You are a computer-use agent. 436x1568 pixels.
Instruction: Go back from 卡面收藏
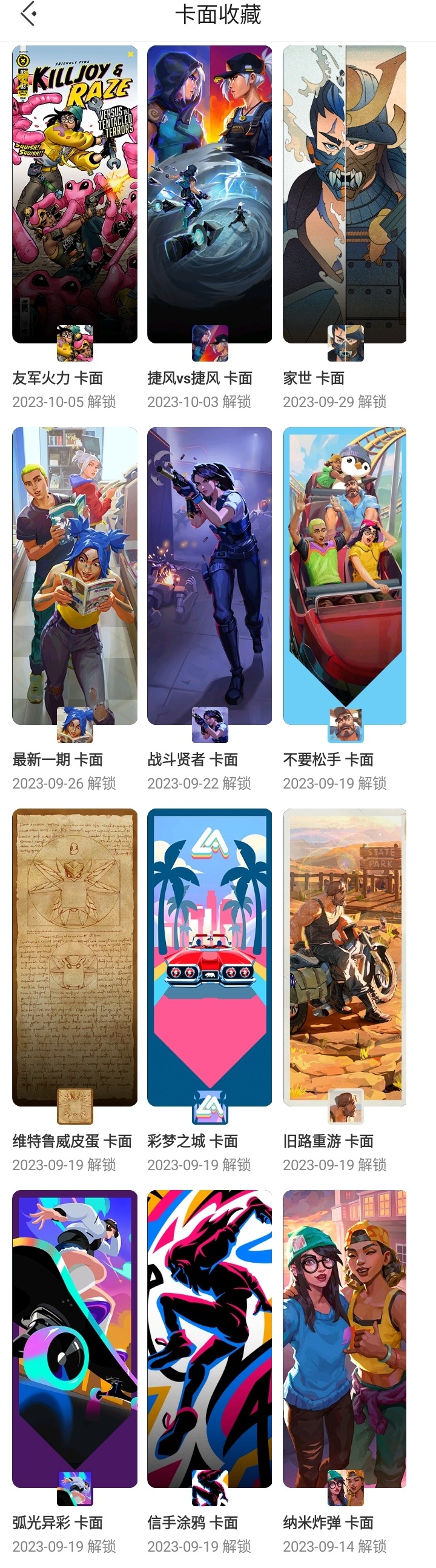point(28,15)
